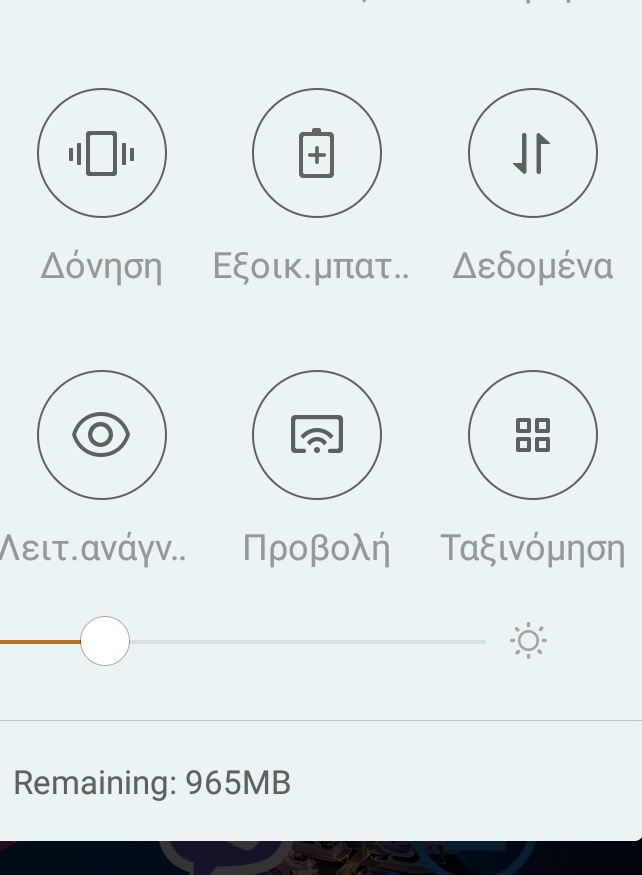Enable Λειτ.ανάγν. reading mode
This screenshot has width=642, height=875.
click(102, 435)
